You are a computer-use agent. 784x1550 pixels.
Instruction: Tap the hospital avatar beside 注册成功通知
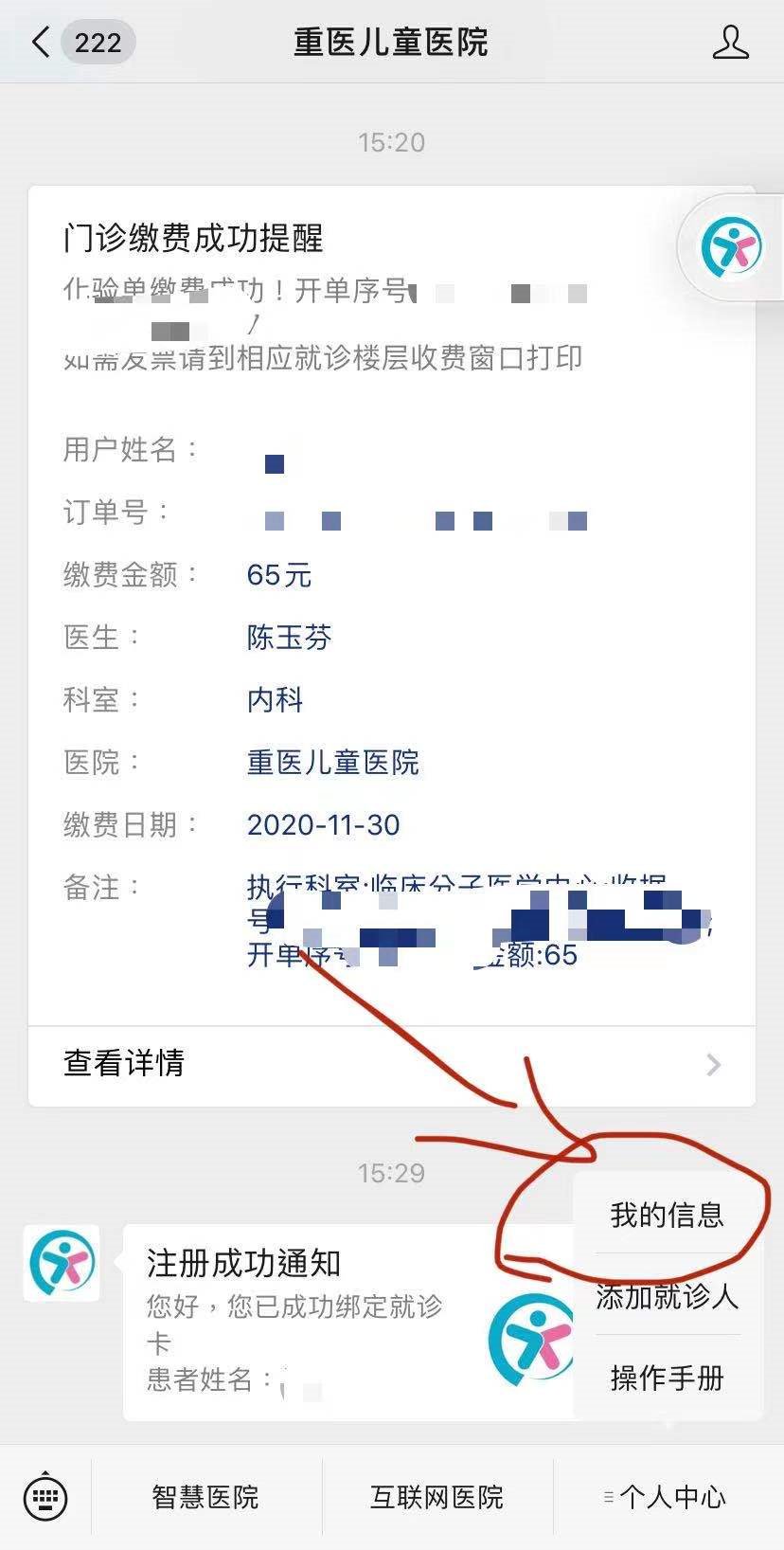[62, 1263]
